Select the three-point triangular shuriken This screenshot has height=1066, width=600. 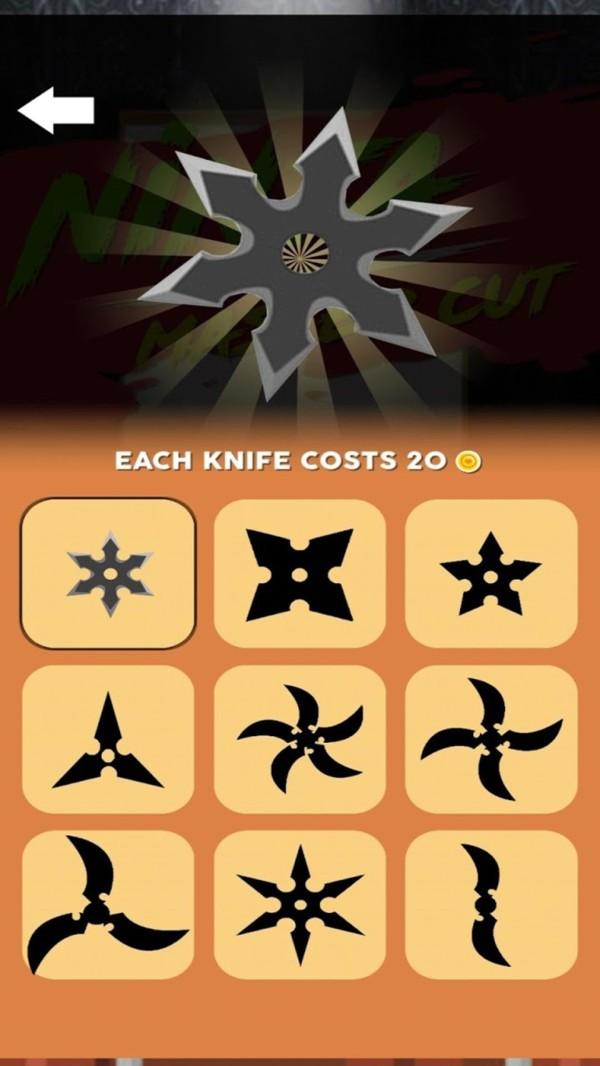[108, 740]
